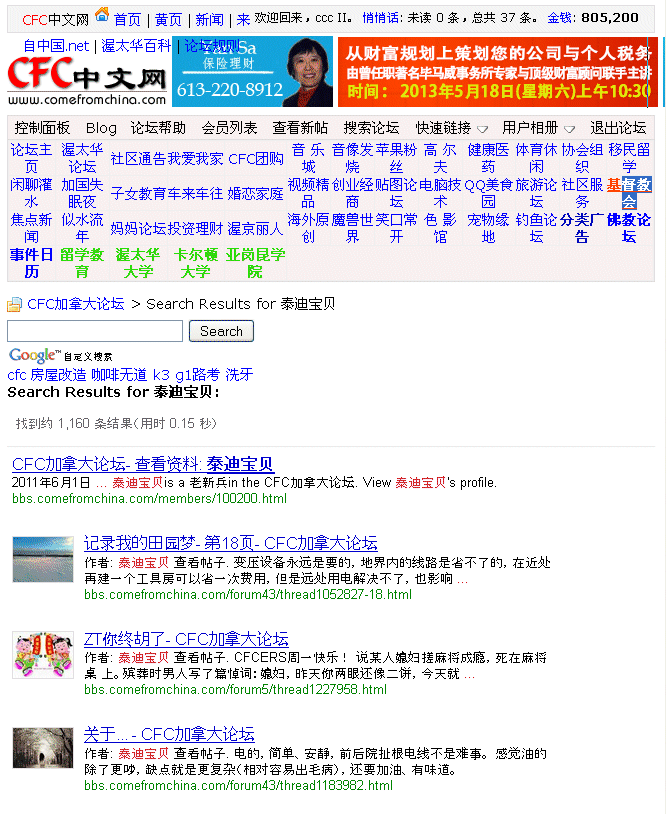Tap the search text field
Viewport: 666px width, 814px height.
tap(95, 331)
